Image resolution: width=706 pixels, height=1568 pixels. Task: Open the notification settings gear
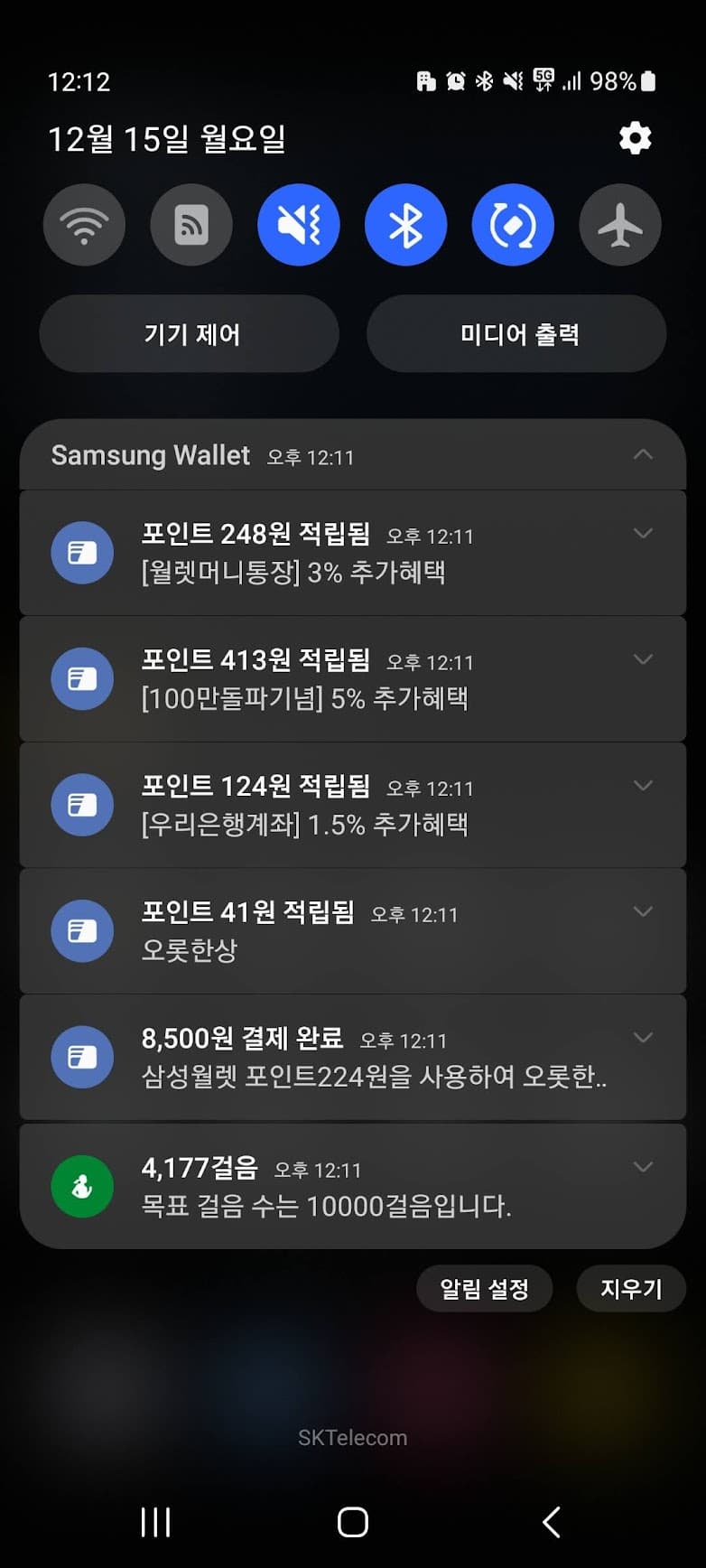tap(636, 138)
